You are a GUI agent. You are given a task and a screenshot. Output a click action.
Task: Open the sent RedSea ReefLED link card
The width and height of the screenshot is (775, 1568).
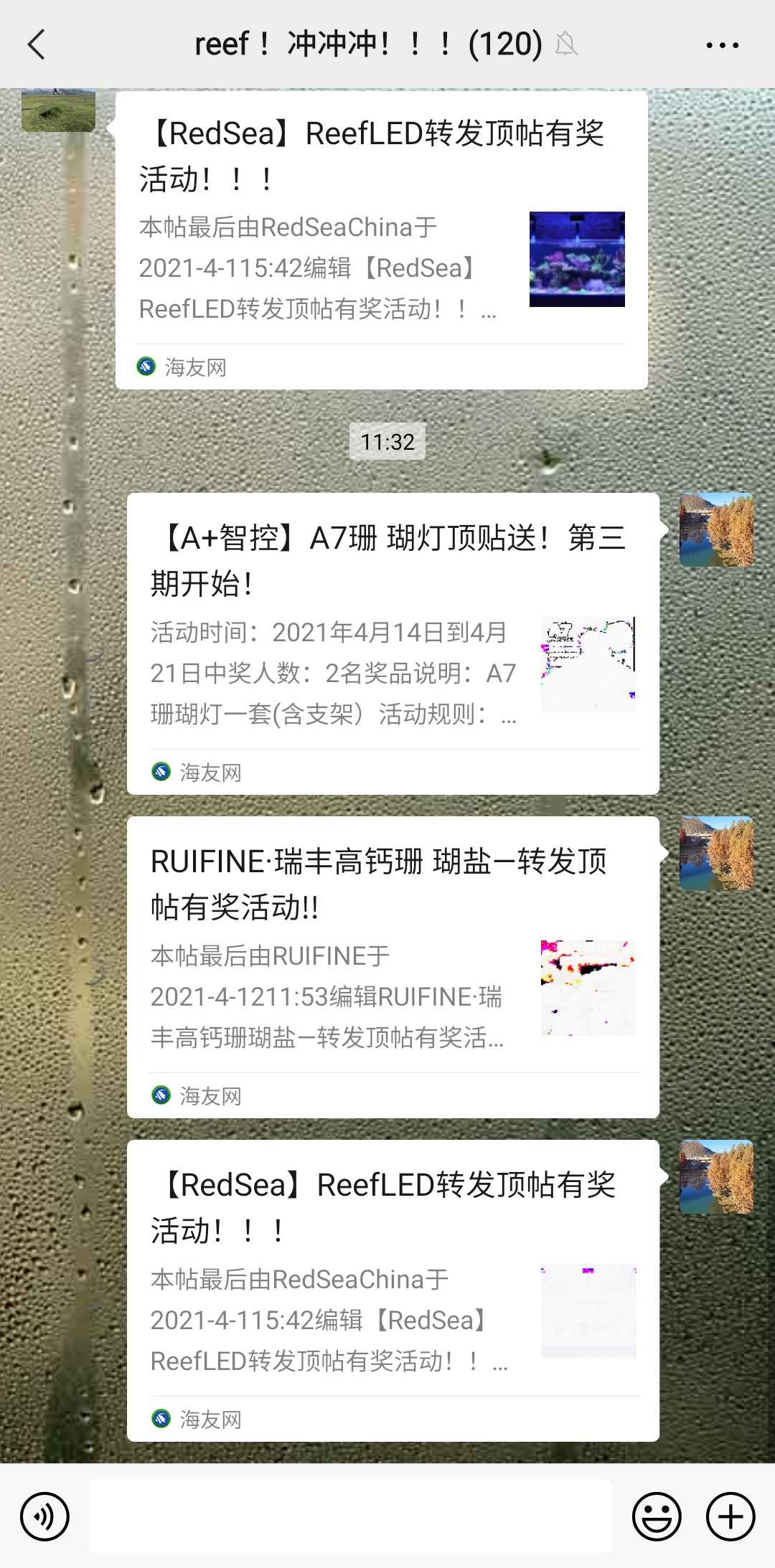[x=393, y=1290]
